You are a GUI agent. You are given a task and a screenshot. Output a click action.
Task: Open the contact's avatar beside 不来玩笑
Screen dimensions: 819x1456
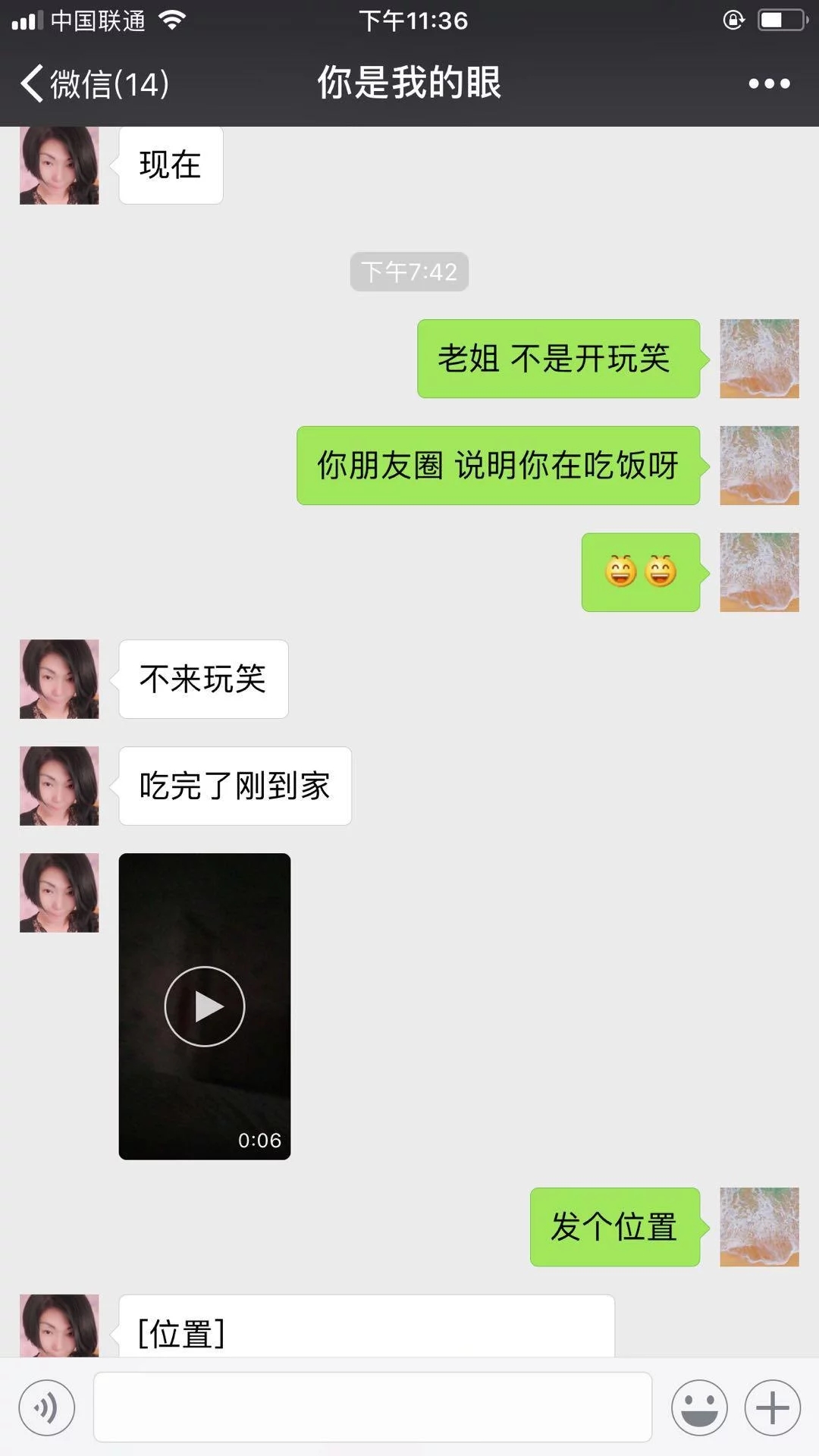coord(58,679)
